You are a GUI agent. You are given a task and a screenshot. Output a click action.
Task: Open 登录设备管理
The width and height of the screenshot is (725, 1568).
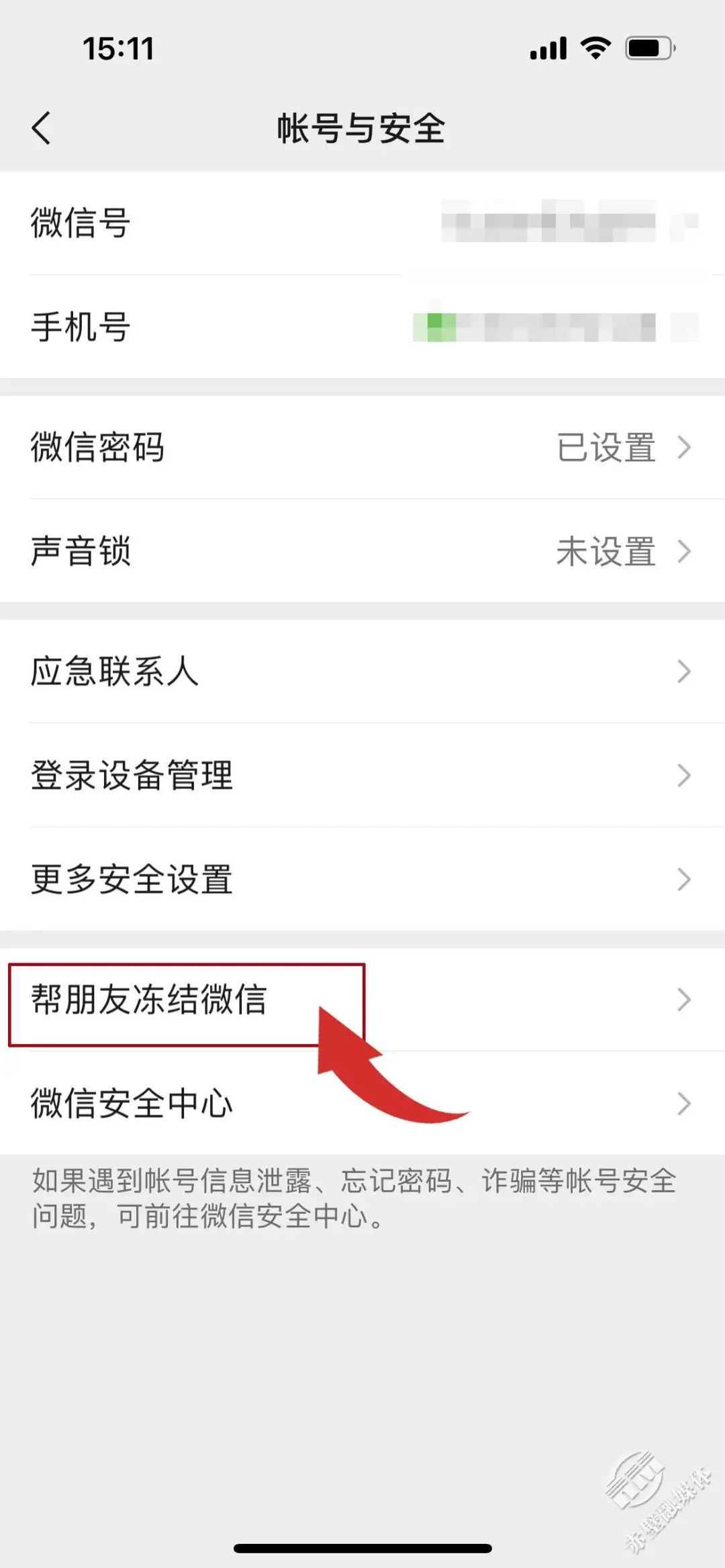pyautogui.click(x=362, y=775)
